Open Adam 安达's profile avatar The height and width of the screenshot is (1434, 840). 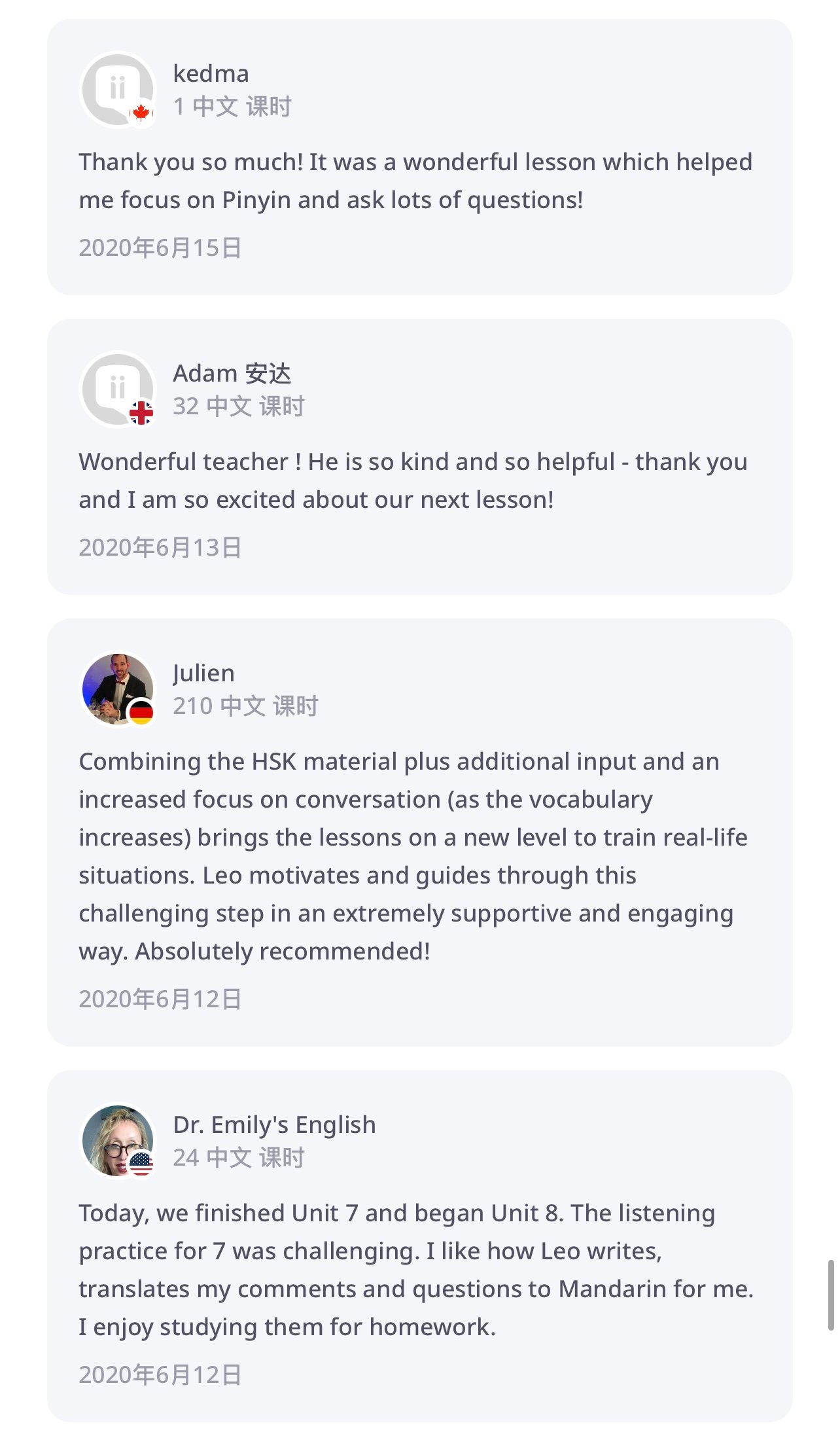118,389
